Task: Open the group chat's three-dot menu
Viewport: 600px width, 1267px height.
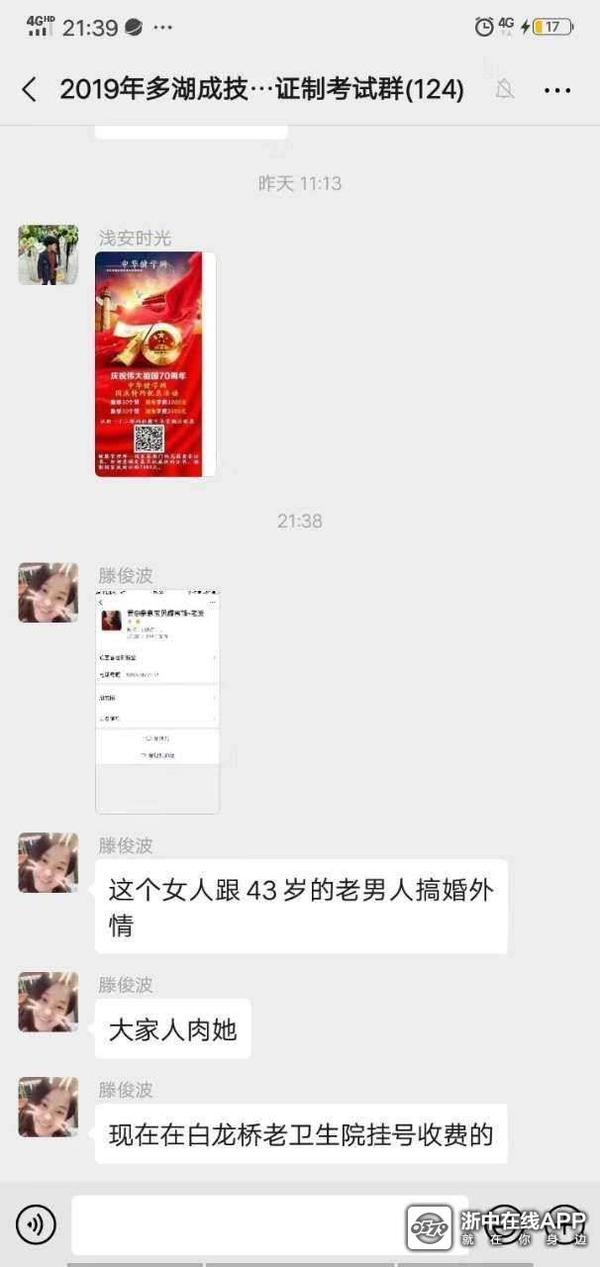Action: click(x=557, y=90)
